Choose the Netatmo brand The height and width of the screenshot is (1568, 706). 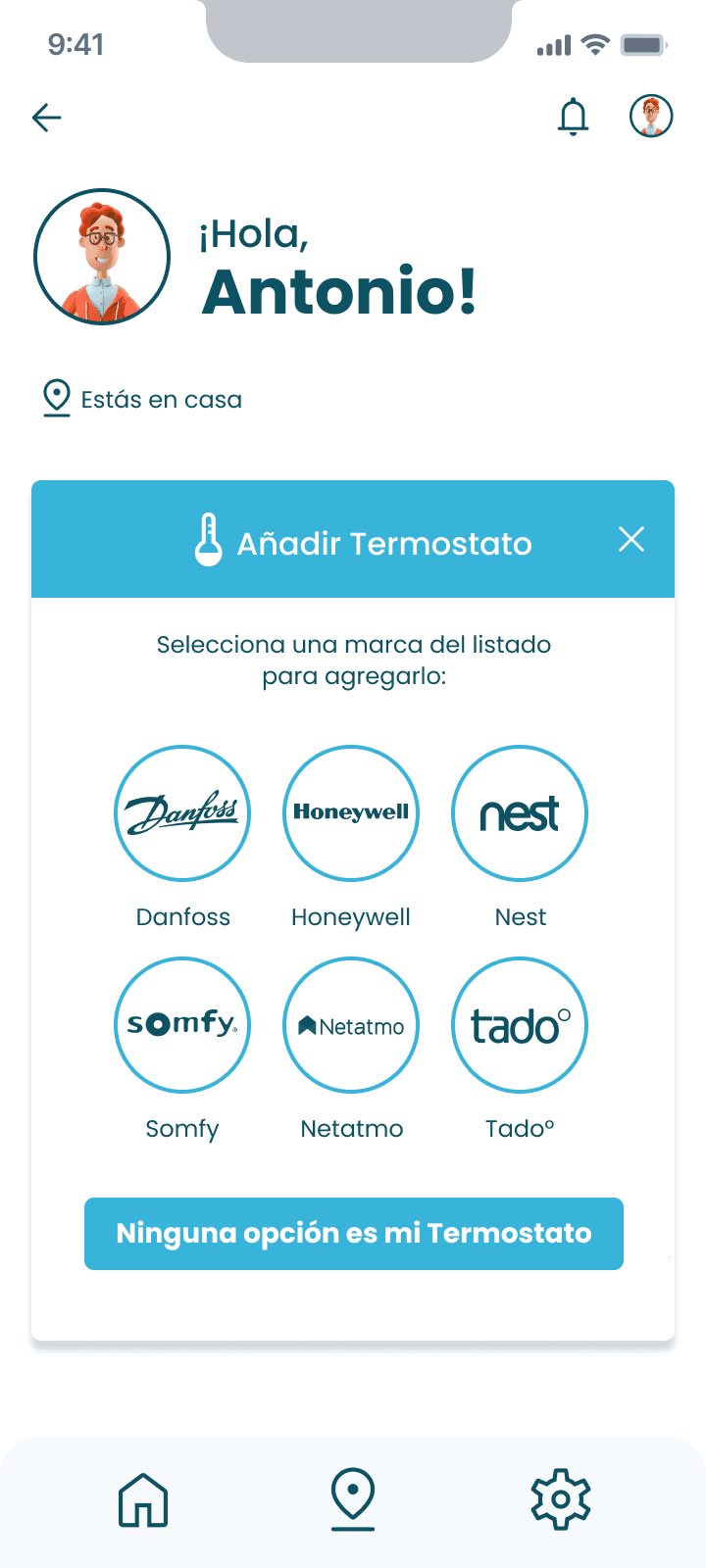coord(351,1025)
